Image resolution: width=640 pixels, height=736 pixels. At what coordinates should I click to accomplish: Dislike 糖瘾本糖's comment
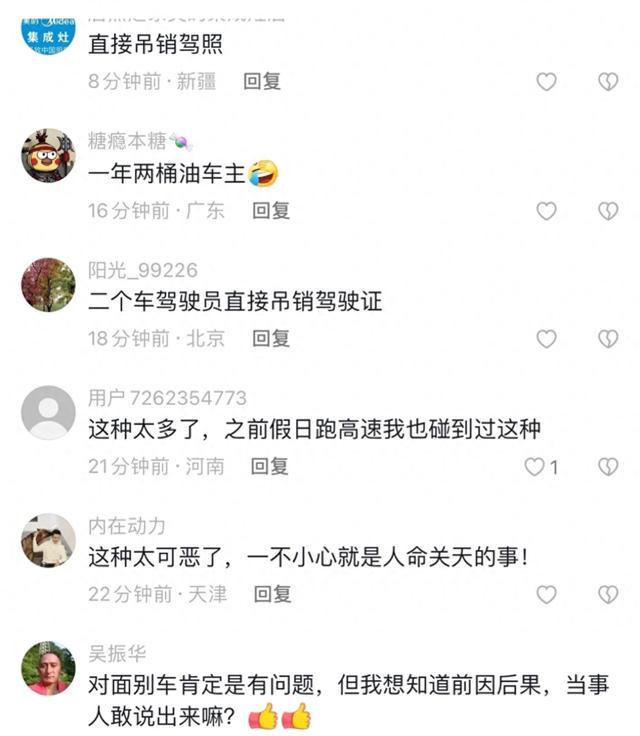(608, 210)
